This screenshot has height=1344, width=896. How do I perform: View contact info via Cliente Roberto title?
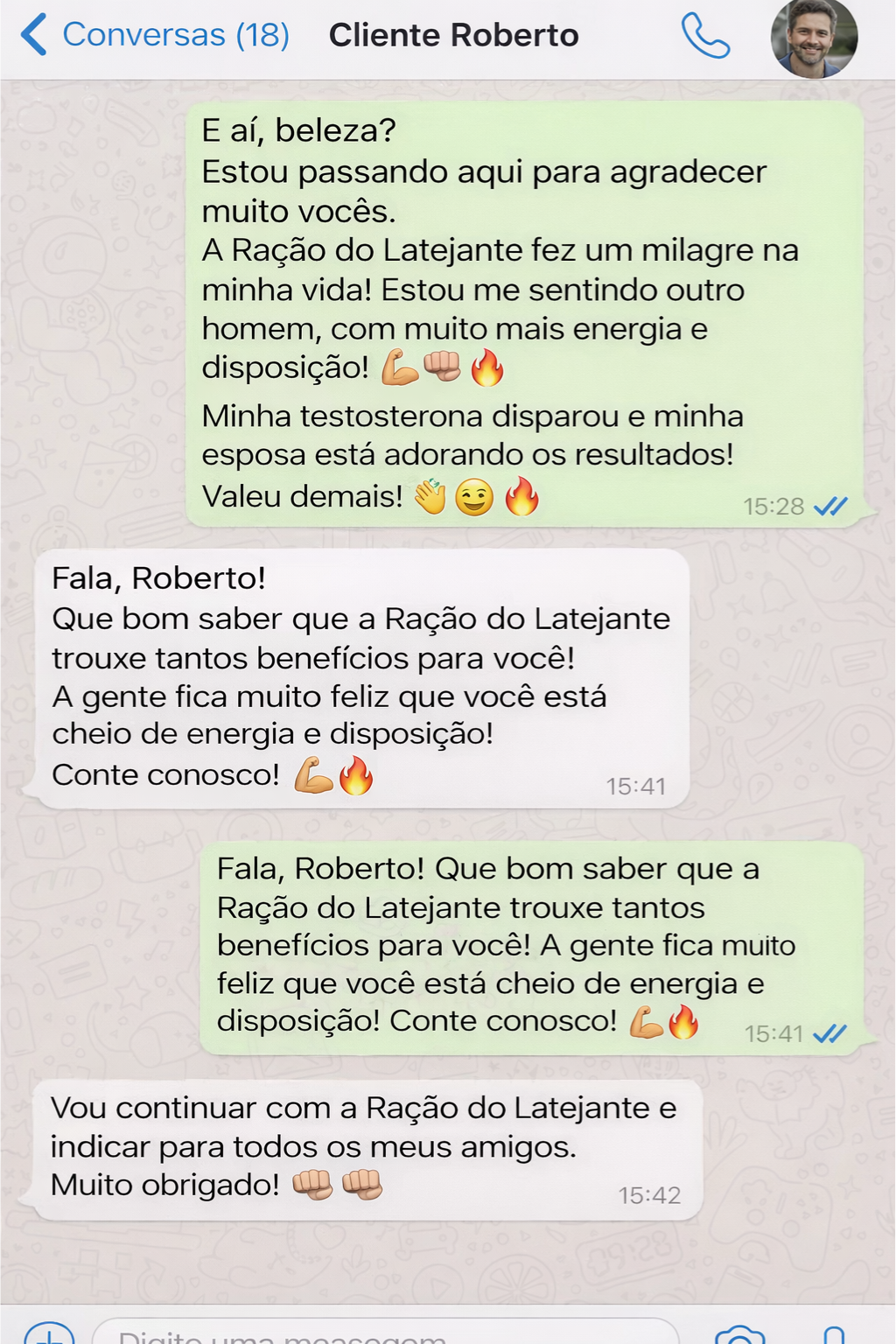tap(453, 36)
